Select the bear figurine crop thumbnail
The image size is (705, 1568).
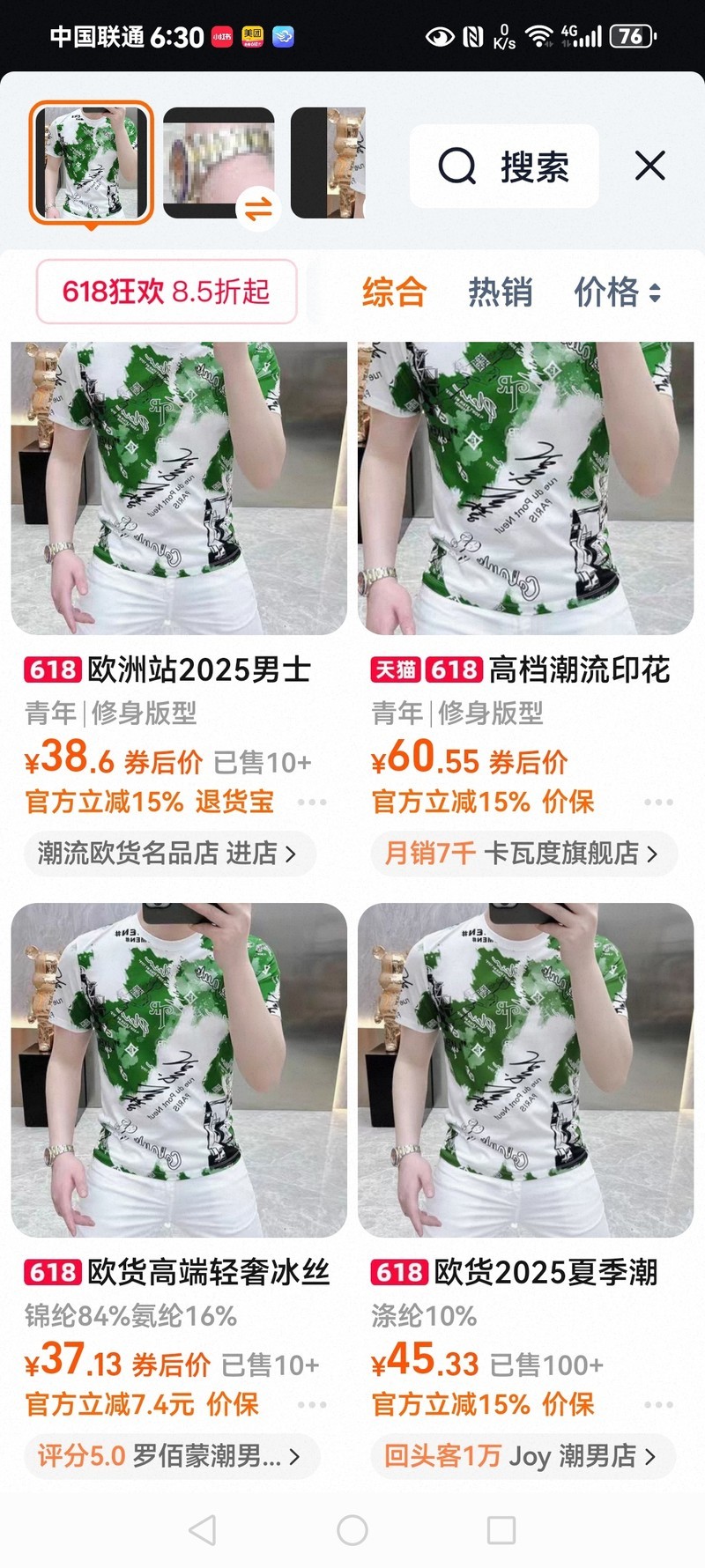tap(329, 163)
